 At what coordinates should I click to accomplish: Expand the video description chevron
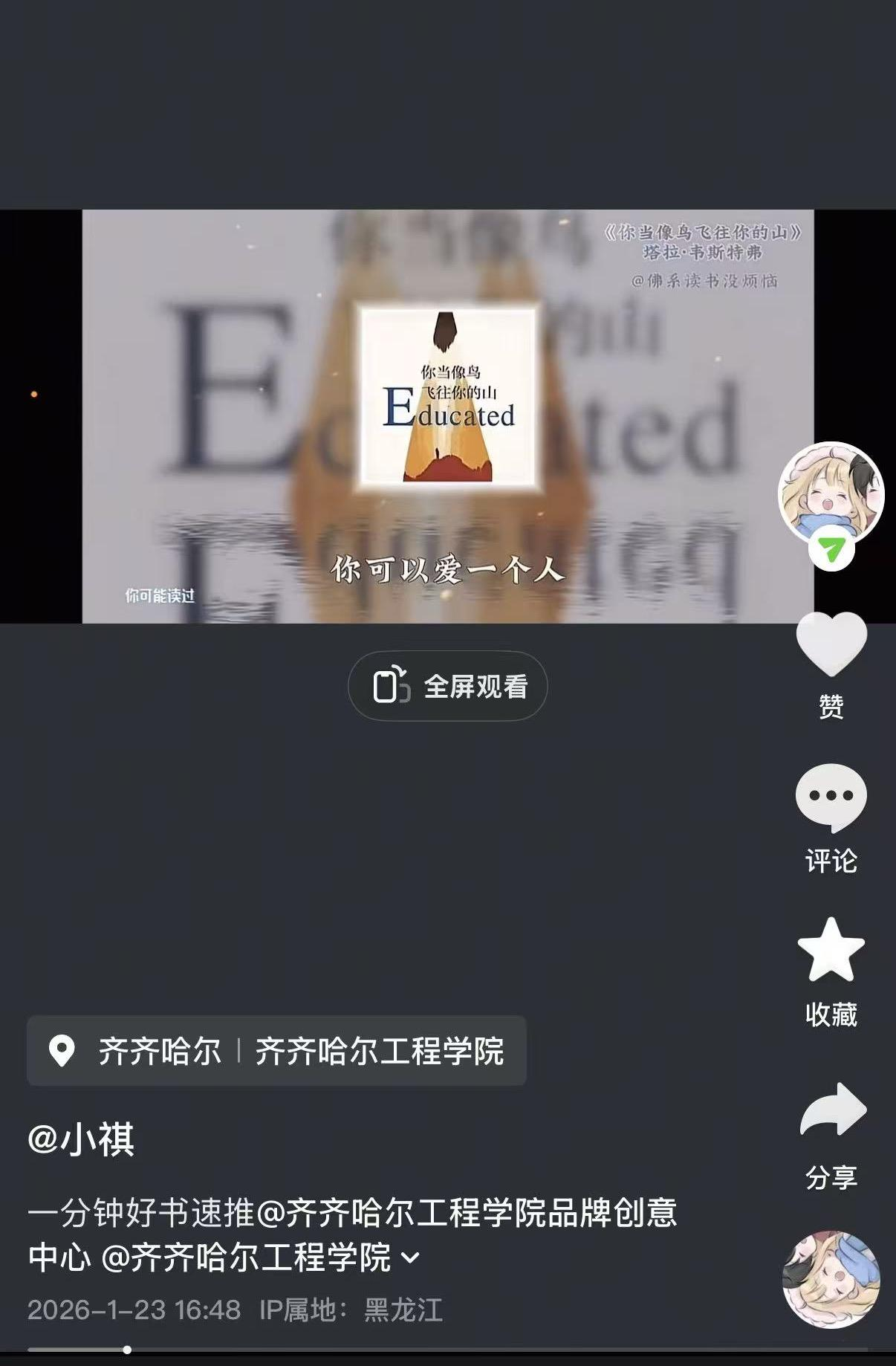click(410, 1257)
